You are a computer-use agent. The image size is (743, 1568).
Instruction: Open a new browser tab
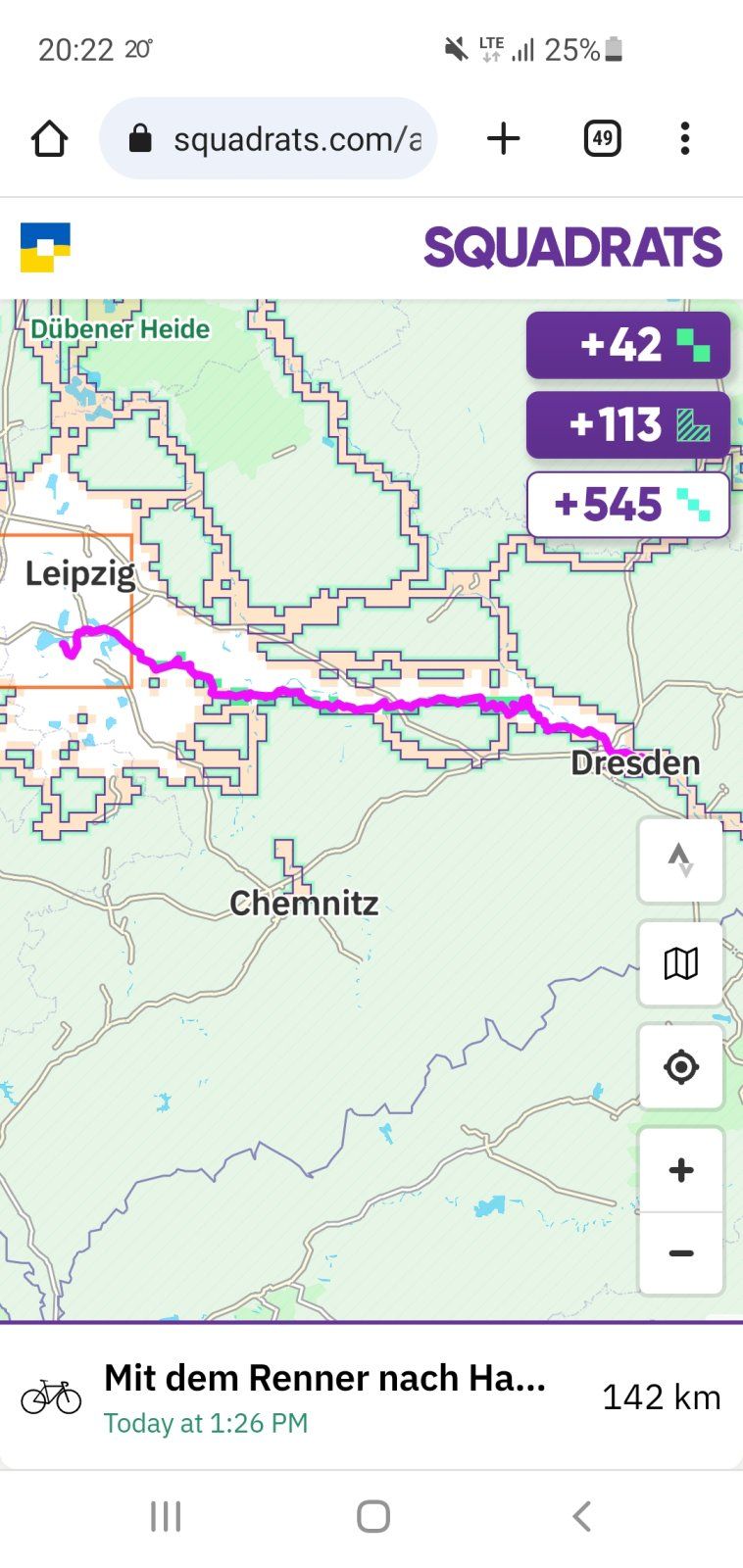pyautogui.click(x=503, y=139)
